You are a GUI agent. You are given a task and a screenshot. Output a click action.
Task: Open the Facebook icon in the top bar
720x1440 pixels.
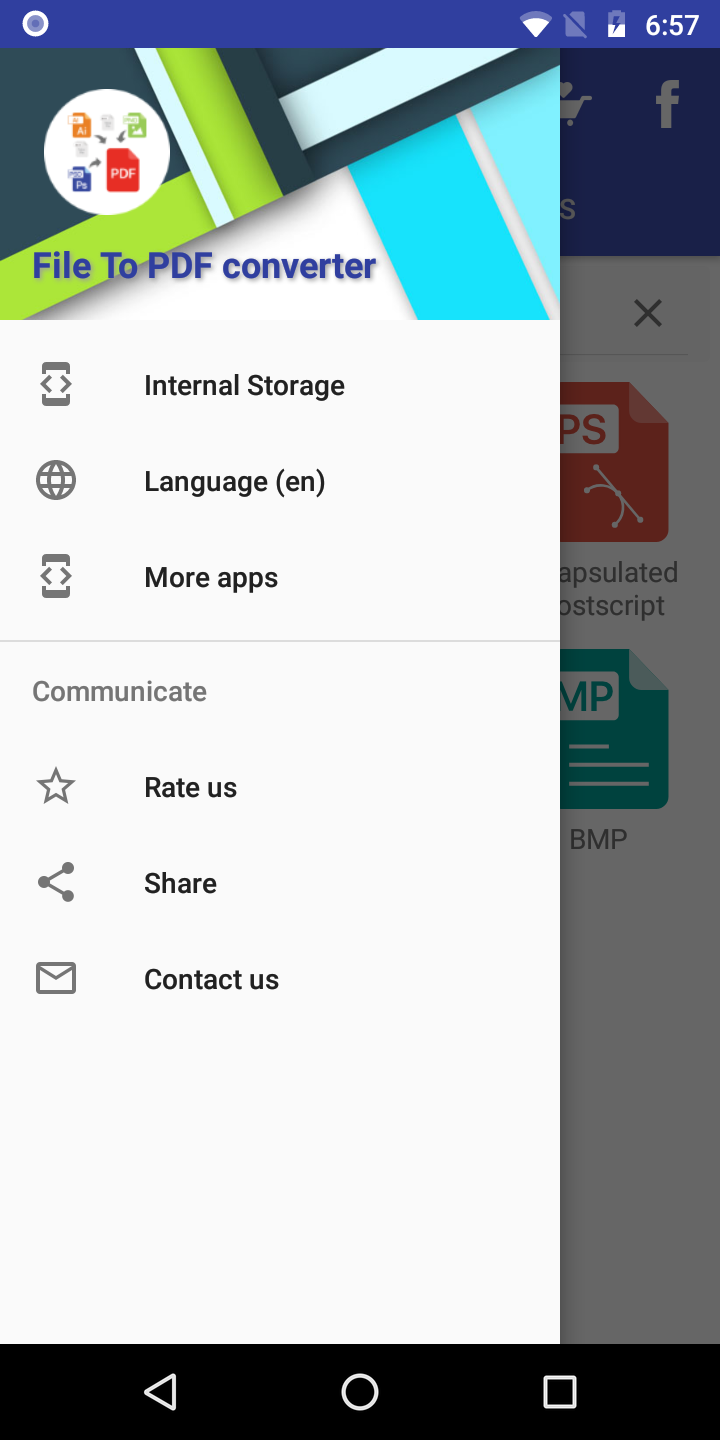point(666,104)
